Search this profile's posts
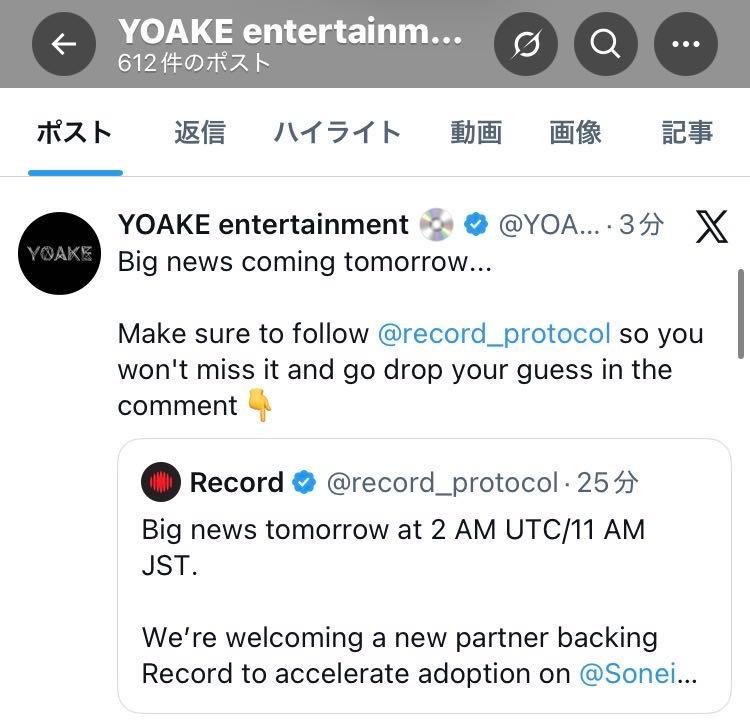 click(605, 44)
